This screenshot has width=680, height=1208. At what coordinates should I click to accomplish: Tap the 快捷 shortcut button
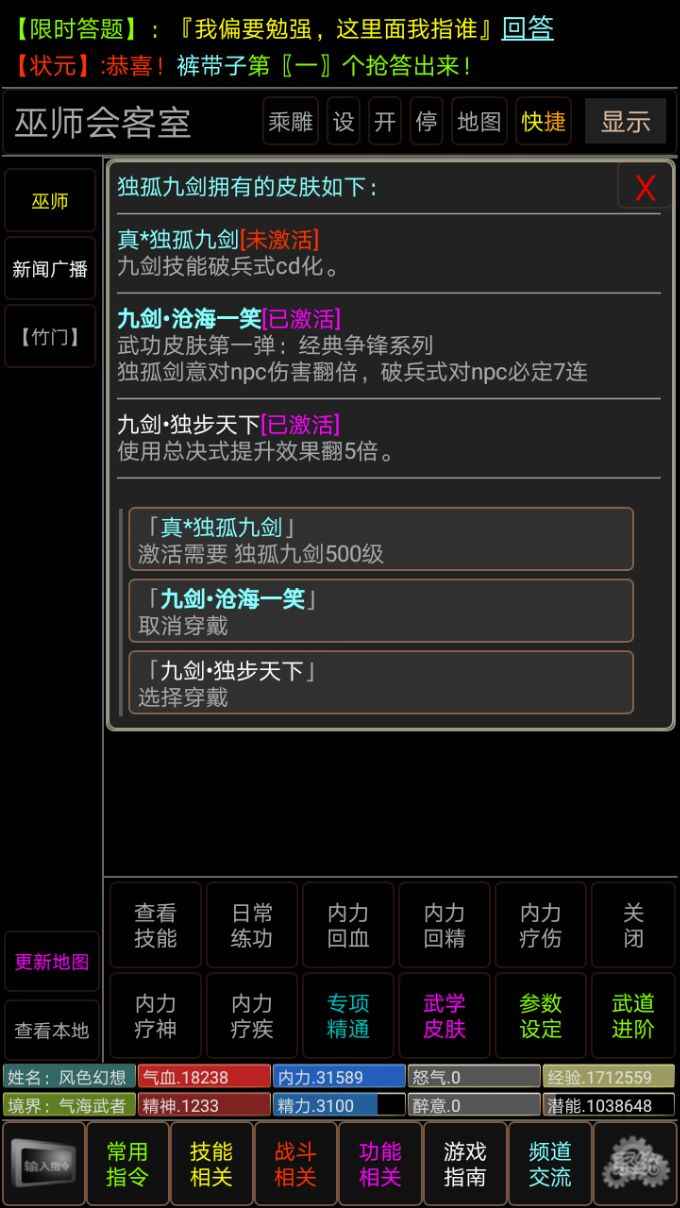tap(543, 122)
